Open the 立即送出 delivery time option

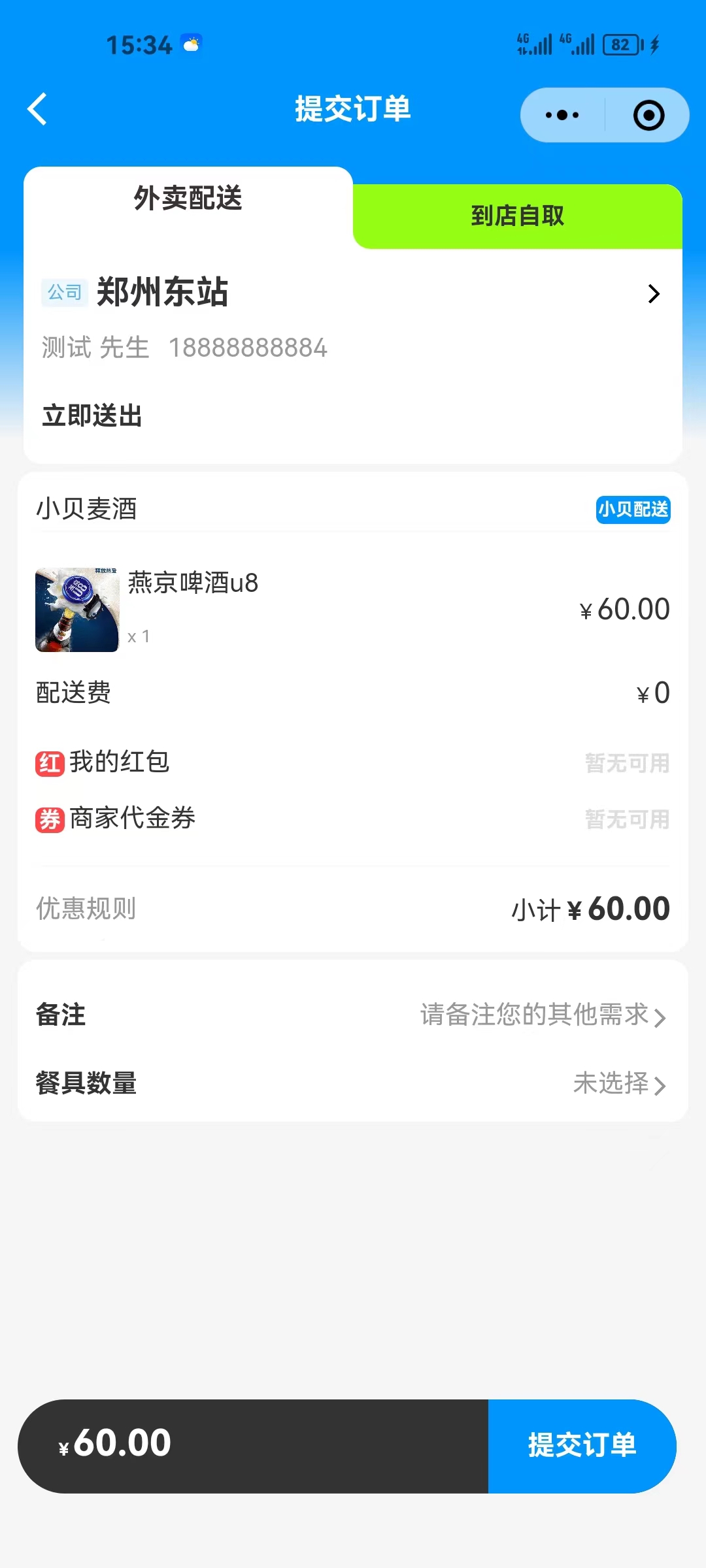coord(92,416)
